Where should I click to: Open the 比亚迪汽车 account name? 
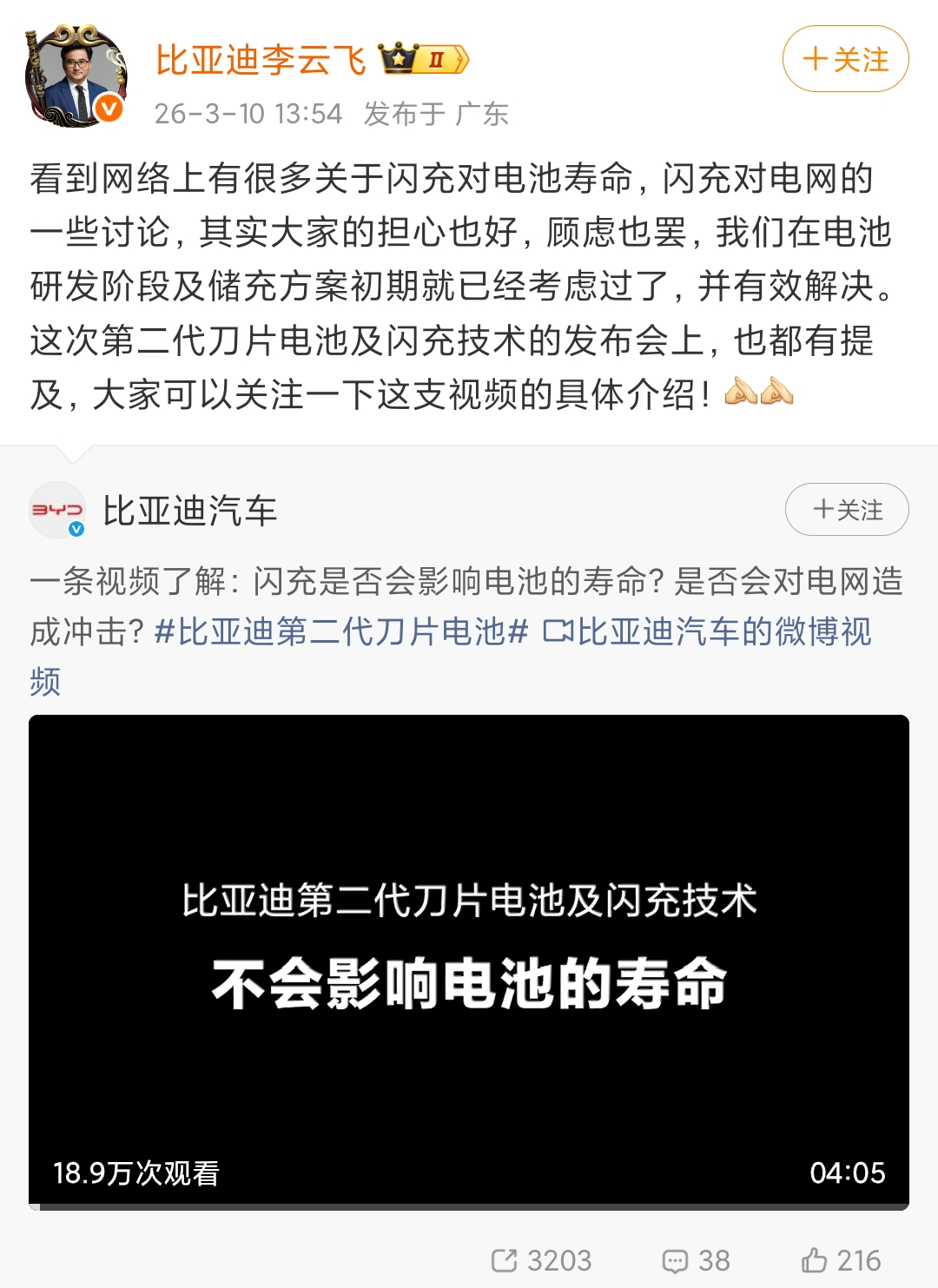click(x=189, y=511)
